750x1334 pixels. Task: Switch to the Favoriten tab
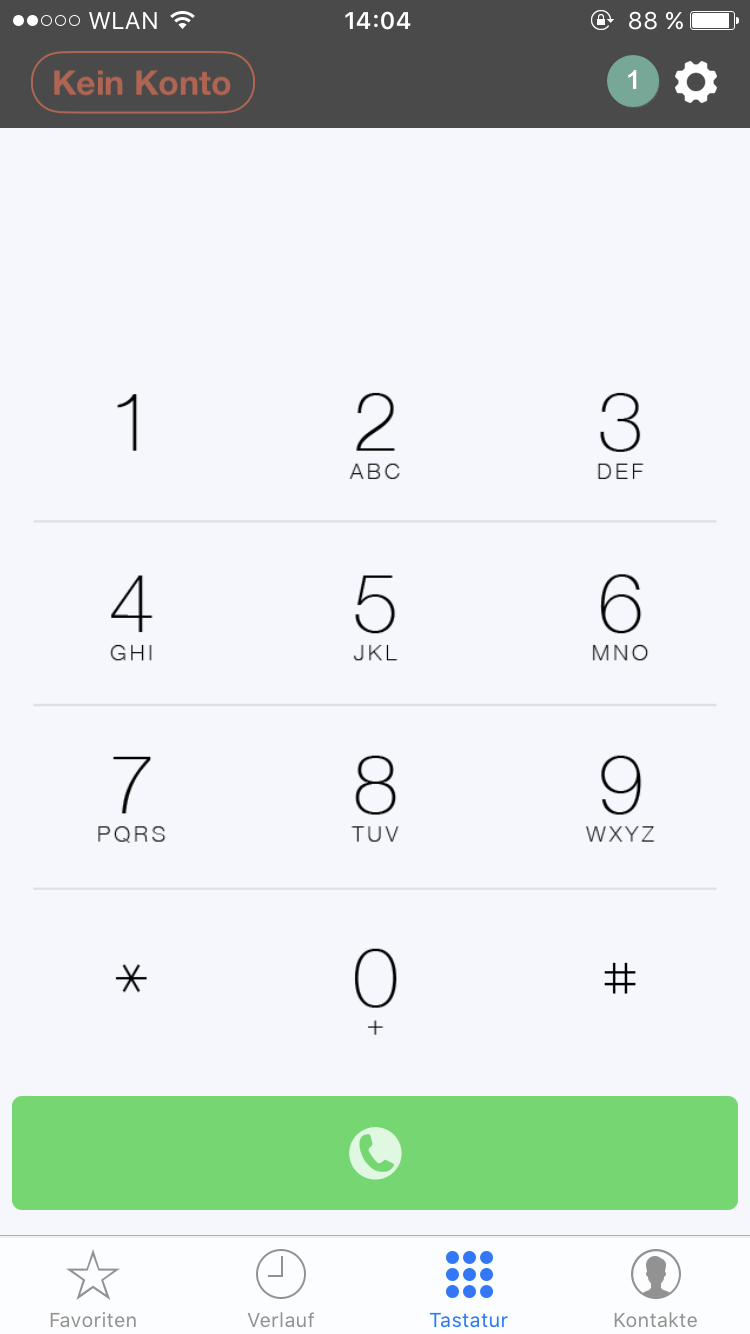tap(93, 1288)
